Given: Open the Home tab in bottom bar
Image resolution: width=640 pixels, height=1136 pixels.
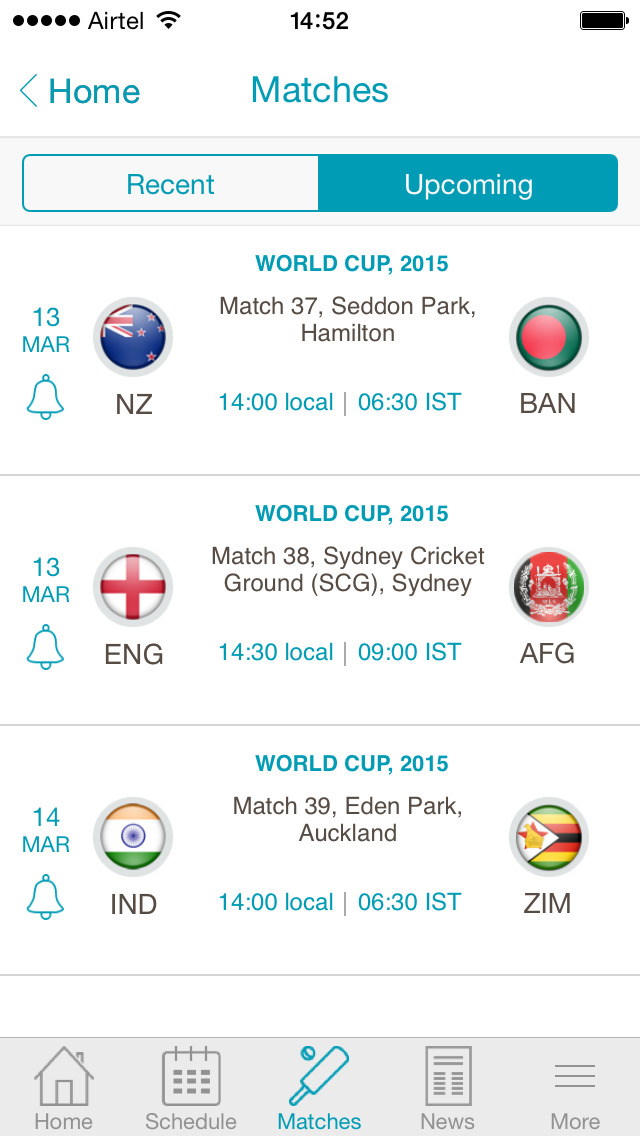Looking at the screenshot, I should tap(64, 1088).
